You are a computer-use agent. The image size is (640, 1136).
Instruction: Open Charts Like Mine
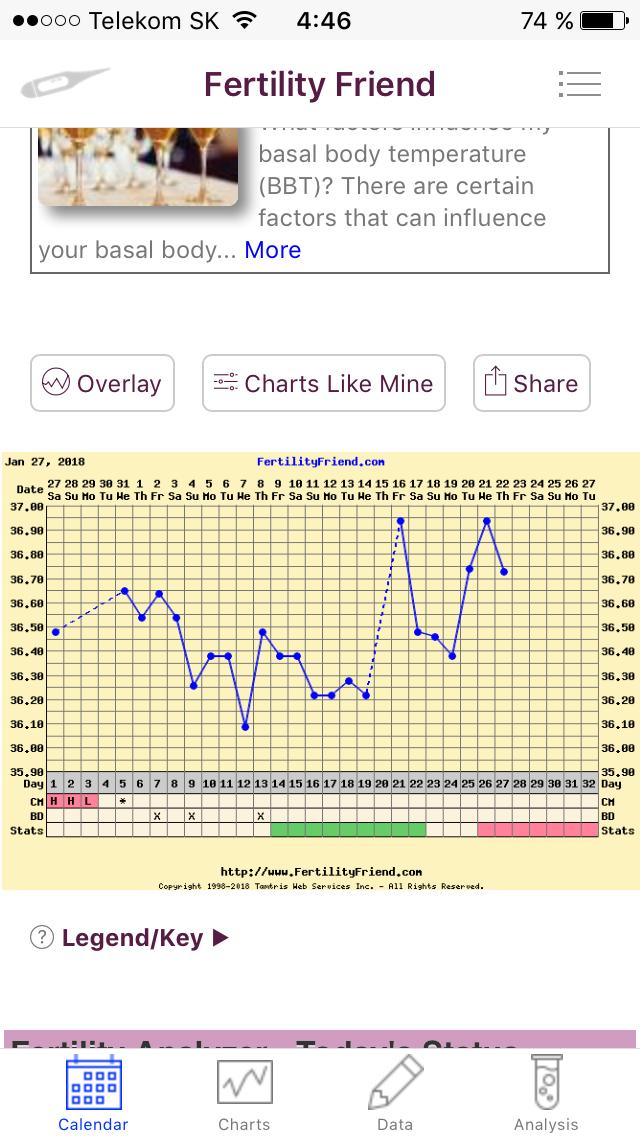(x=324, y=383)
